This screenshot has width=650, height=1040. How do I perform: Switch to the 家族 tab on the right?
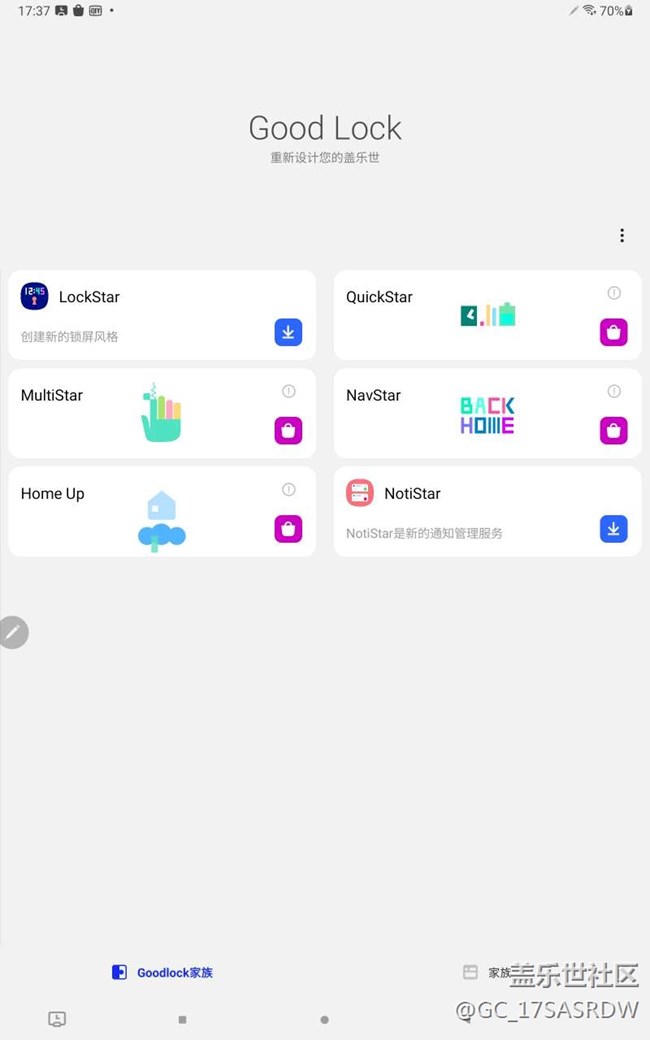487,972
